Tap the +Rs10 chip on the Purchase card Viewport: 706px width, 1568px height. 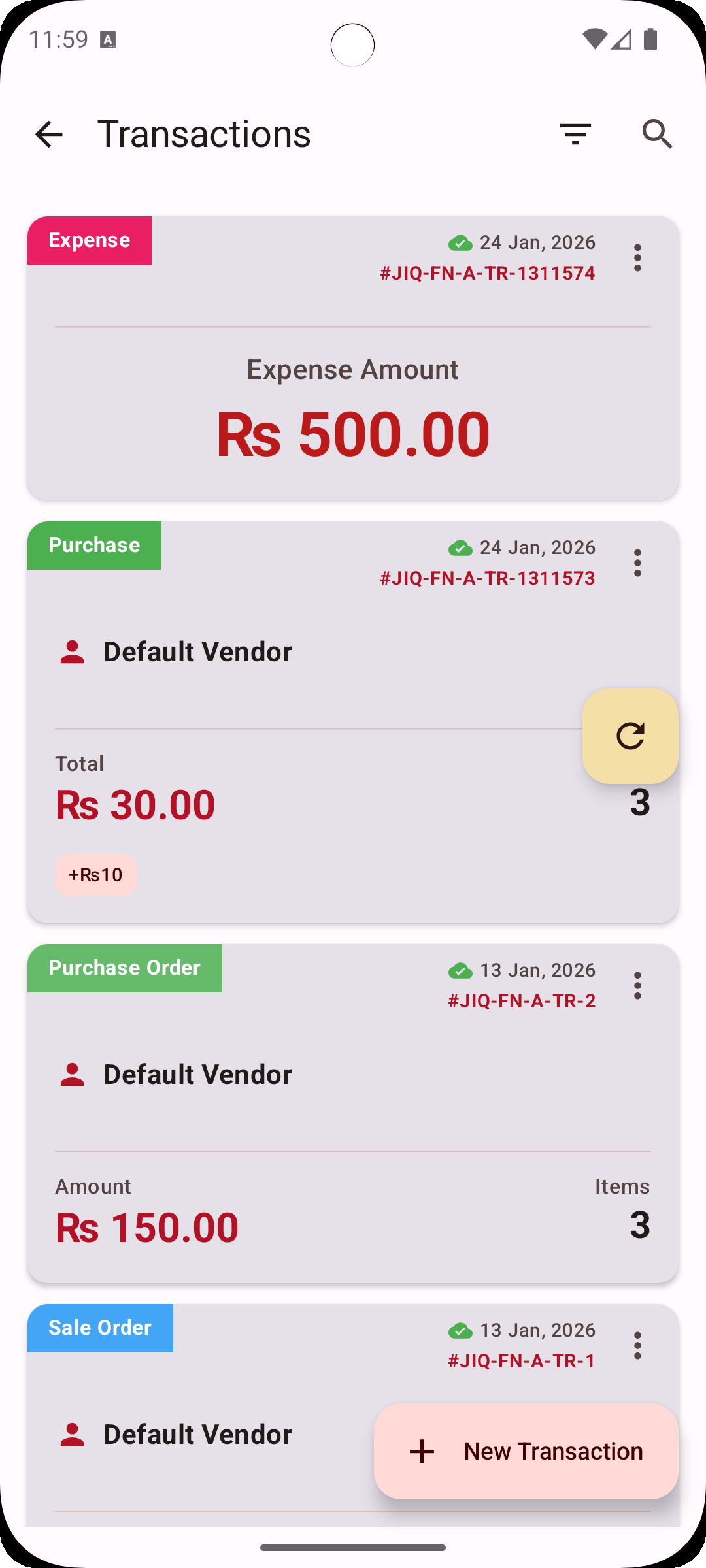[x=95, y=874]
